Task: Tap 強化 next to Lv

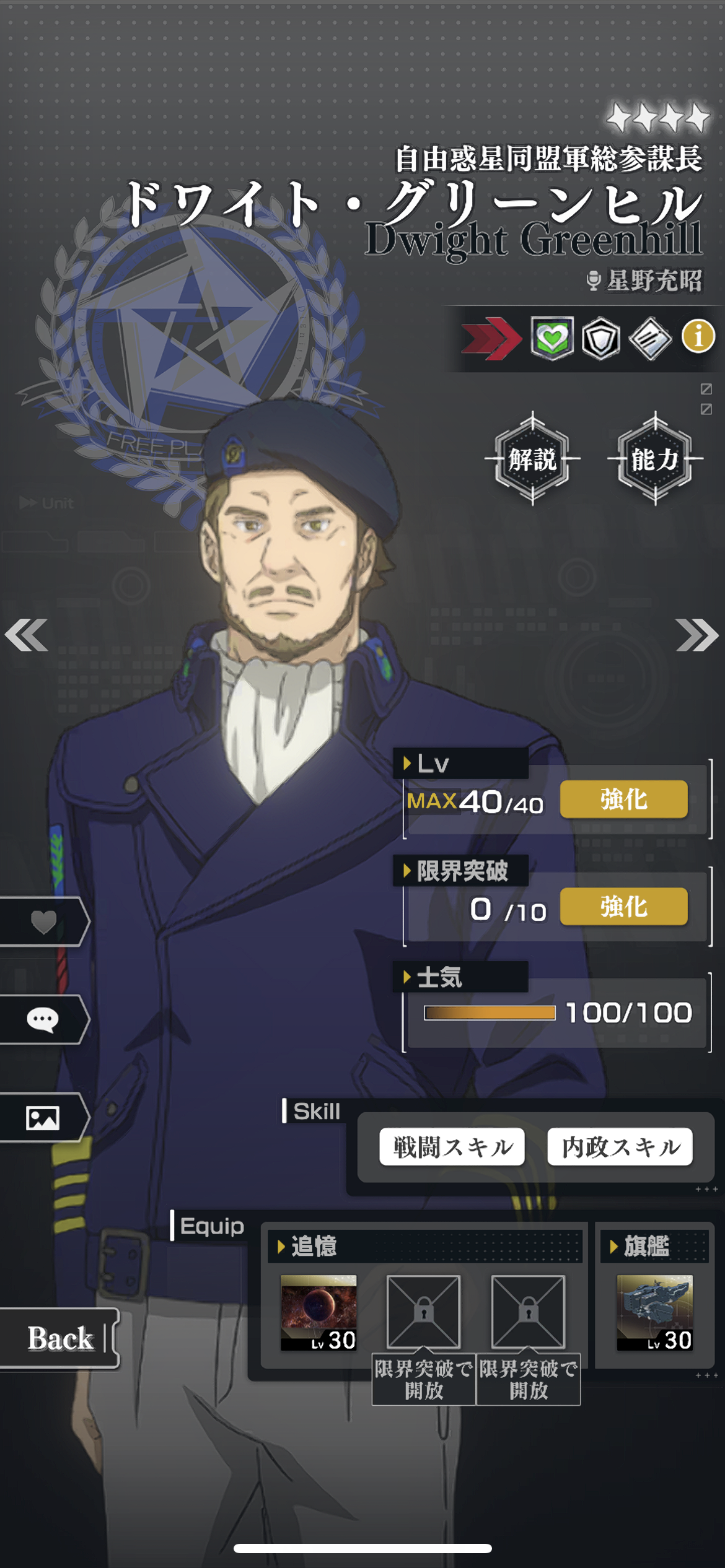Action: pos(623,799)
